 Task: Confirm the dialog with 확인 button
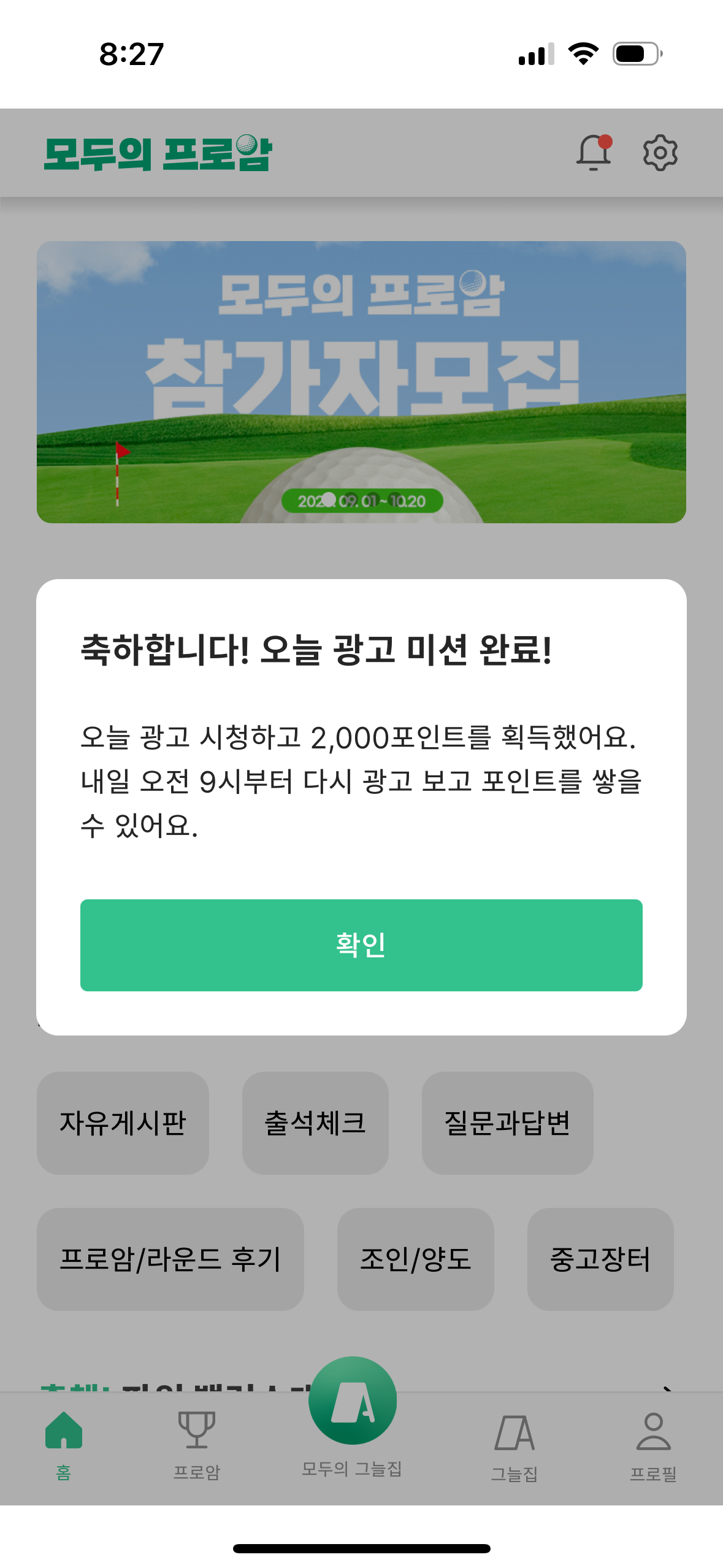pyautogui.click(x=361, y=945)
